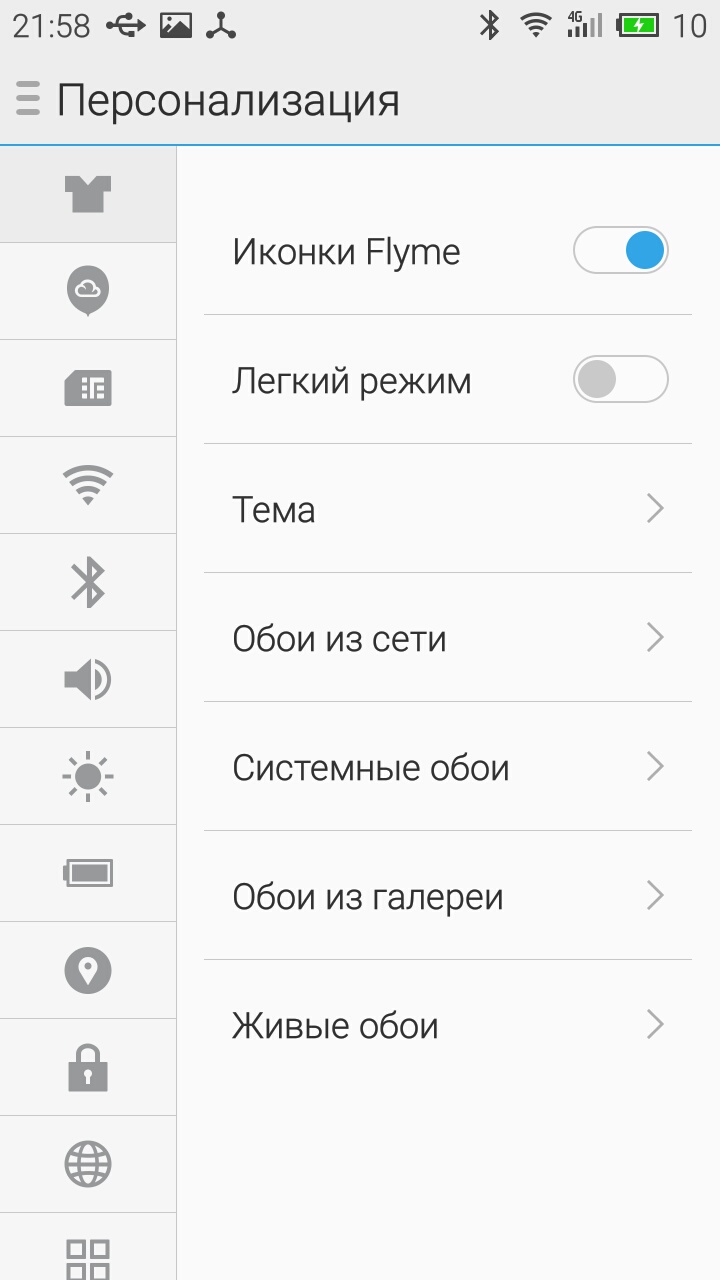Open security settings lock icon
The width and height of the screenshot is (720, 1280).
click(x=88, y=1067)
